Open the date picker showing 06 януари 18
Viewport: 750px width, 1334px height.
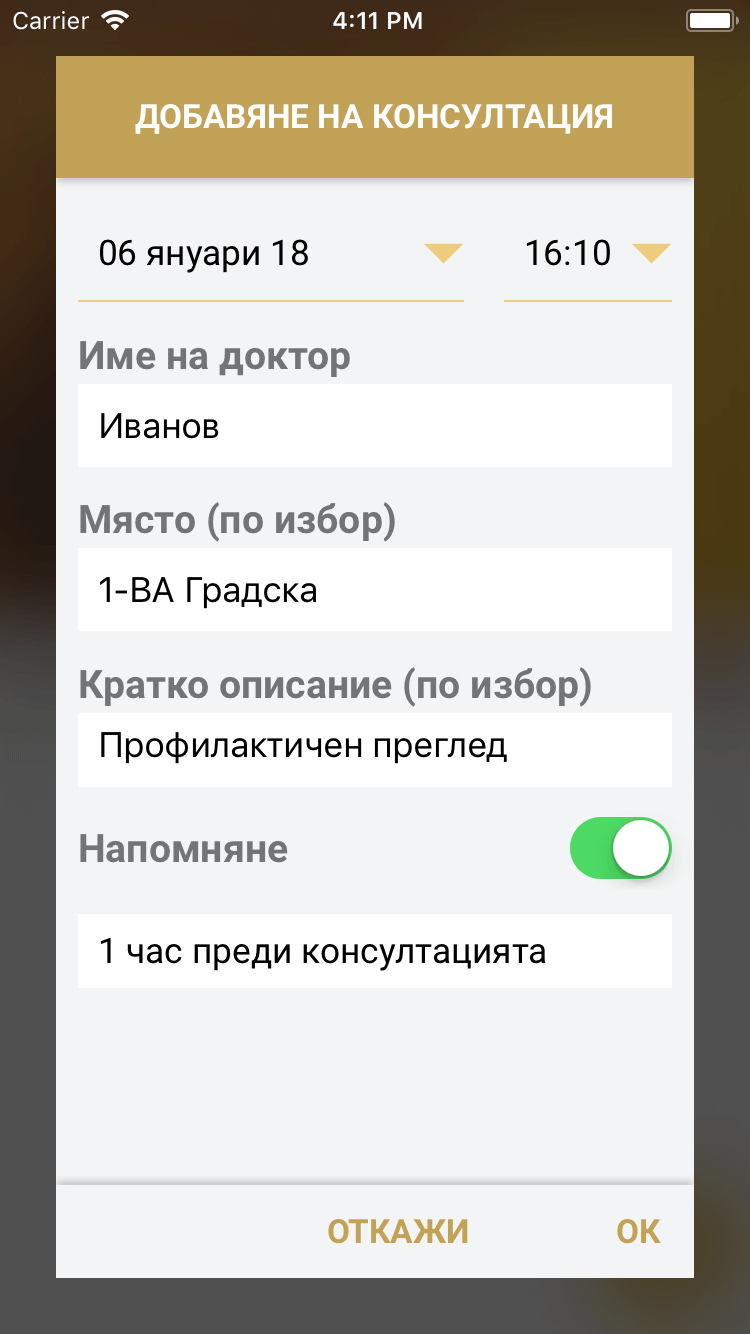271,254
